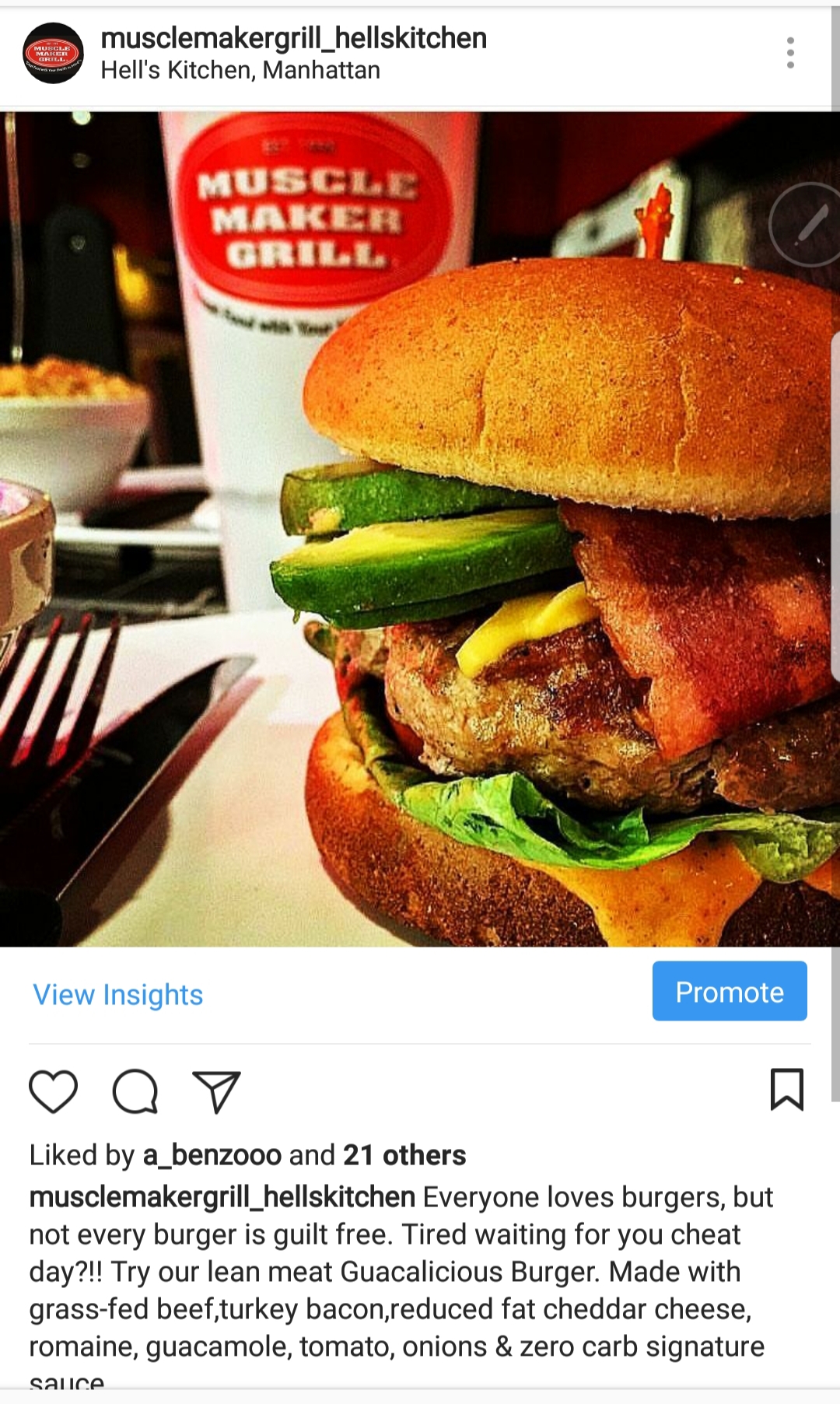Viewport: 840px width, 1404px height.
Task: Open the post's three-dot overflow menu
Action: click(x=790, y=53)
